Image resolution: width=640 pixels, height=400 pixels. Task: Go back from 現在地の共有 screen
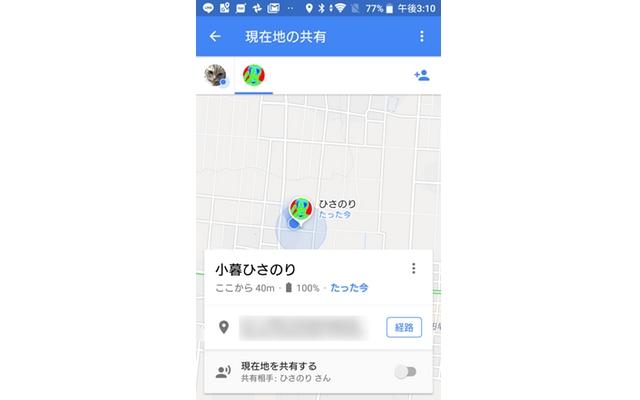[215, 37]
